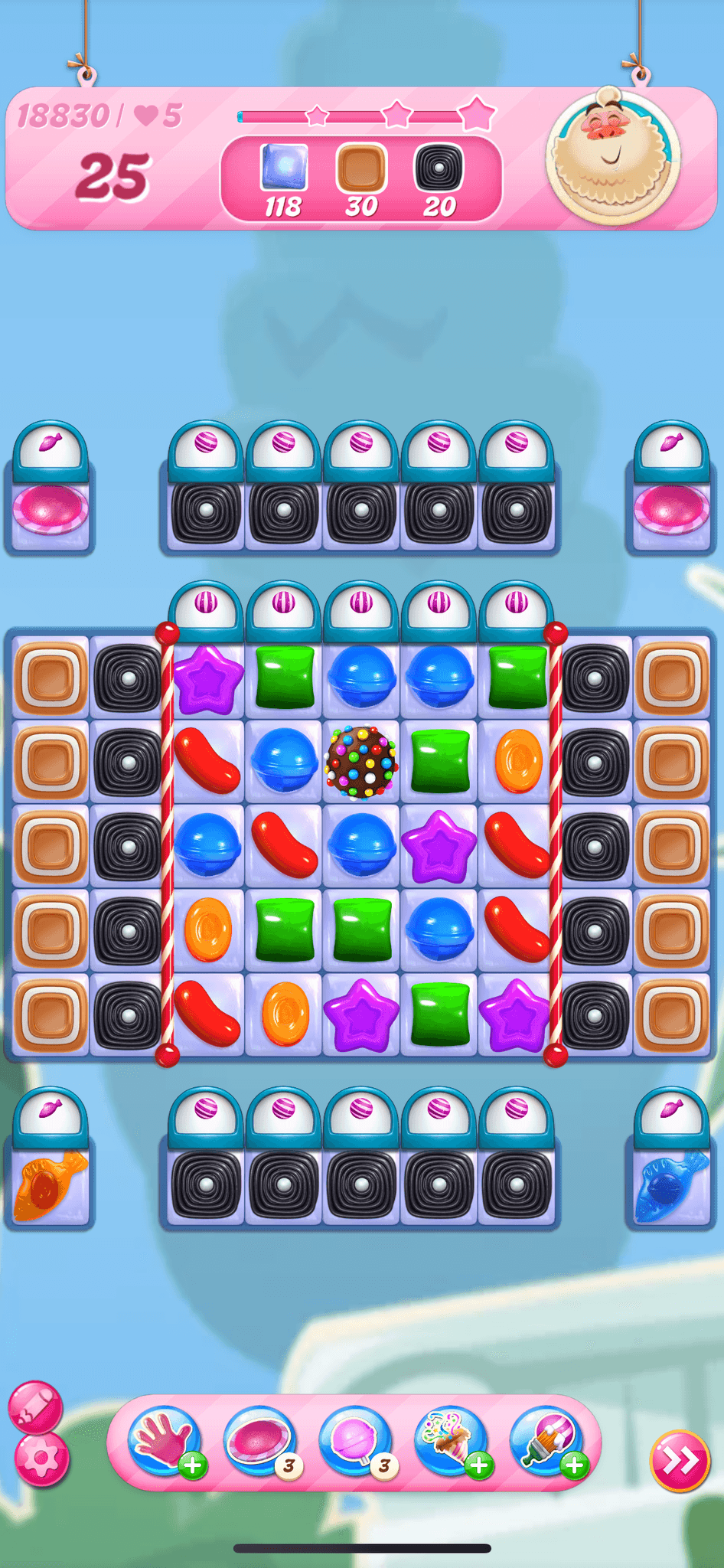This screenshot has width=724, height=1568.
Task: Tap the double-arrow skip button
Action: click(x=680, y=1461)
